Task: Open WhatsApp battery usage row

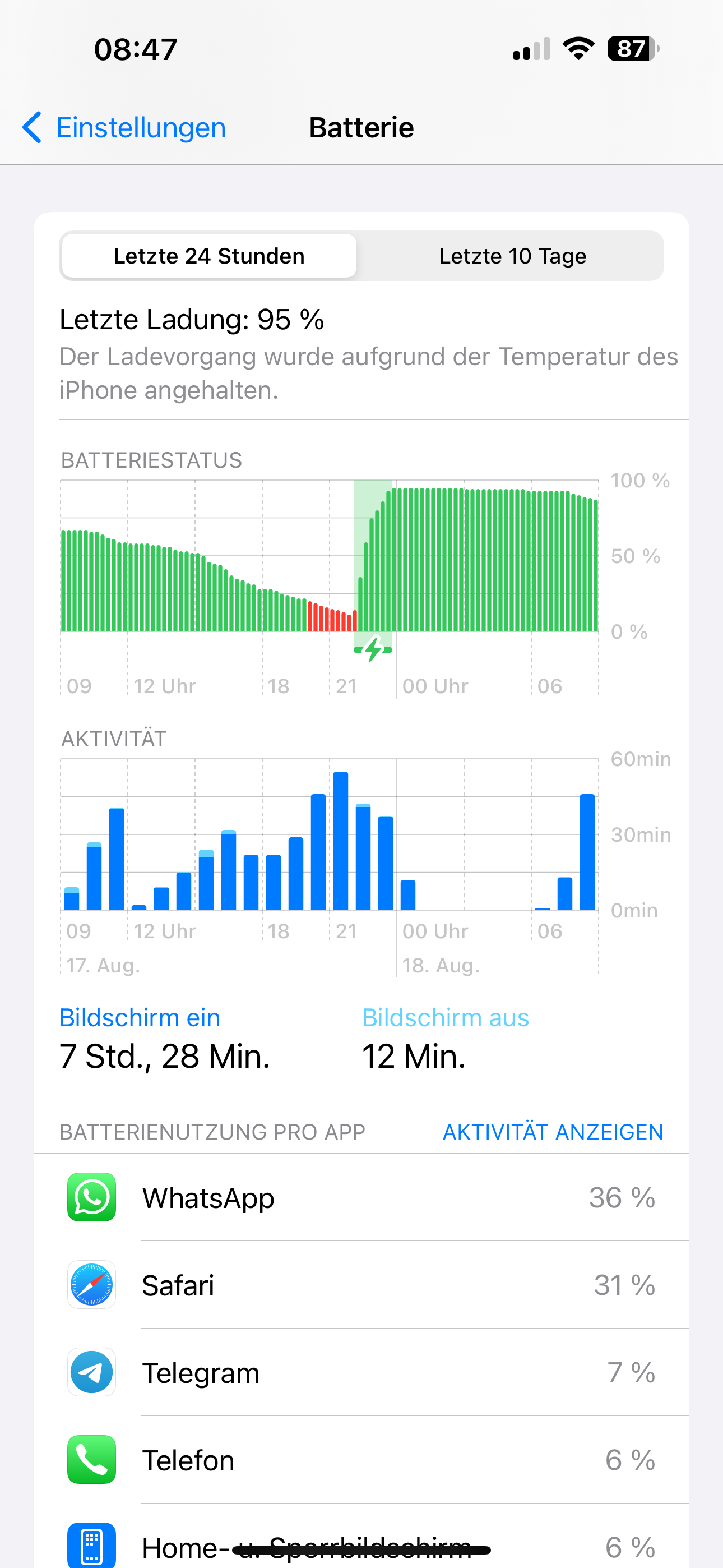Action: click(361, 1197)
